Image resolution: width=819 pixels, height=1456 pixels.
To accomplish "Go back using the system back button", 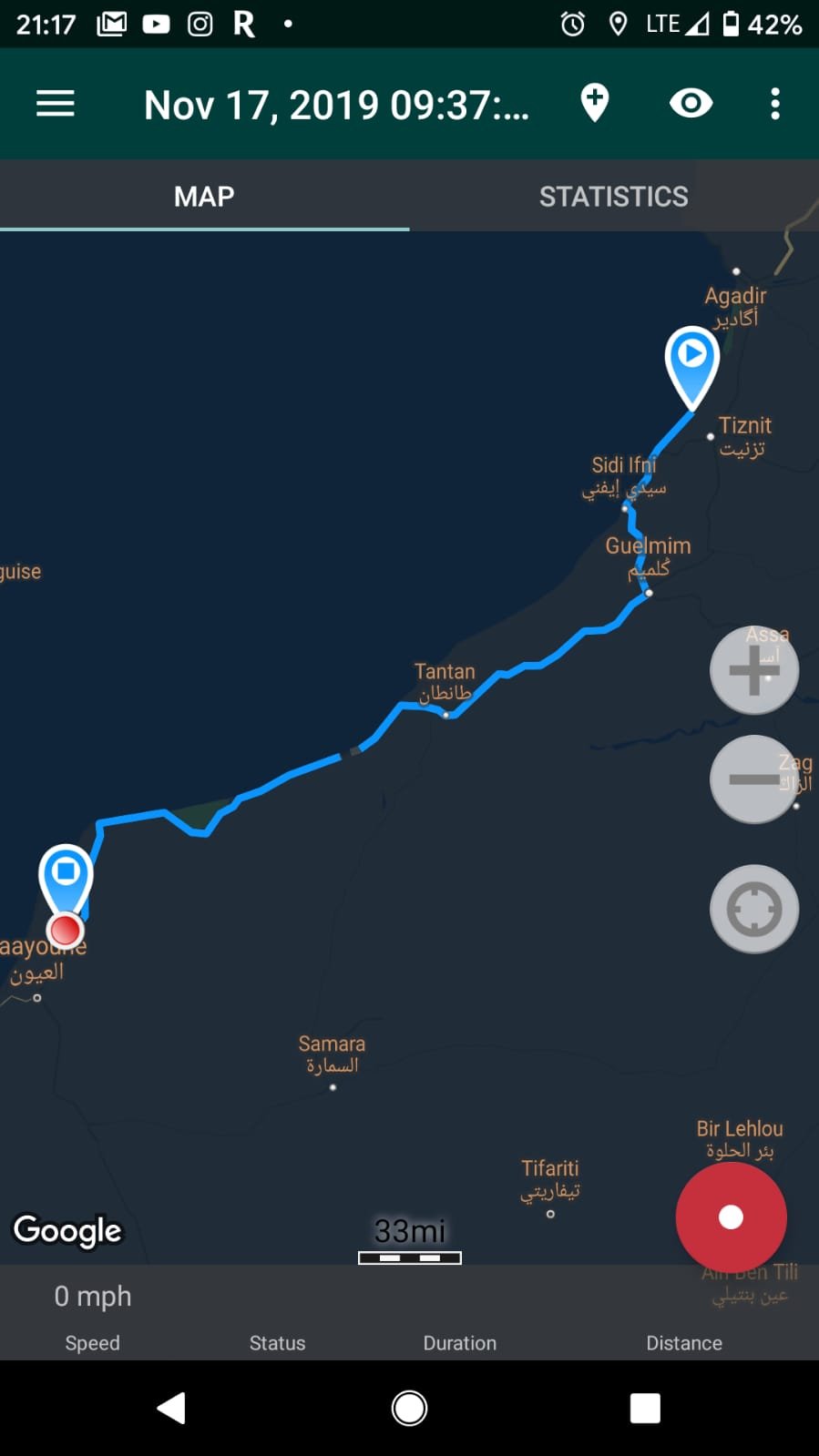I will (171, 1408).
